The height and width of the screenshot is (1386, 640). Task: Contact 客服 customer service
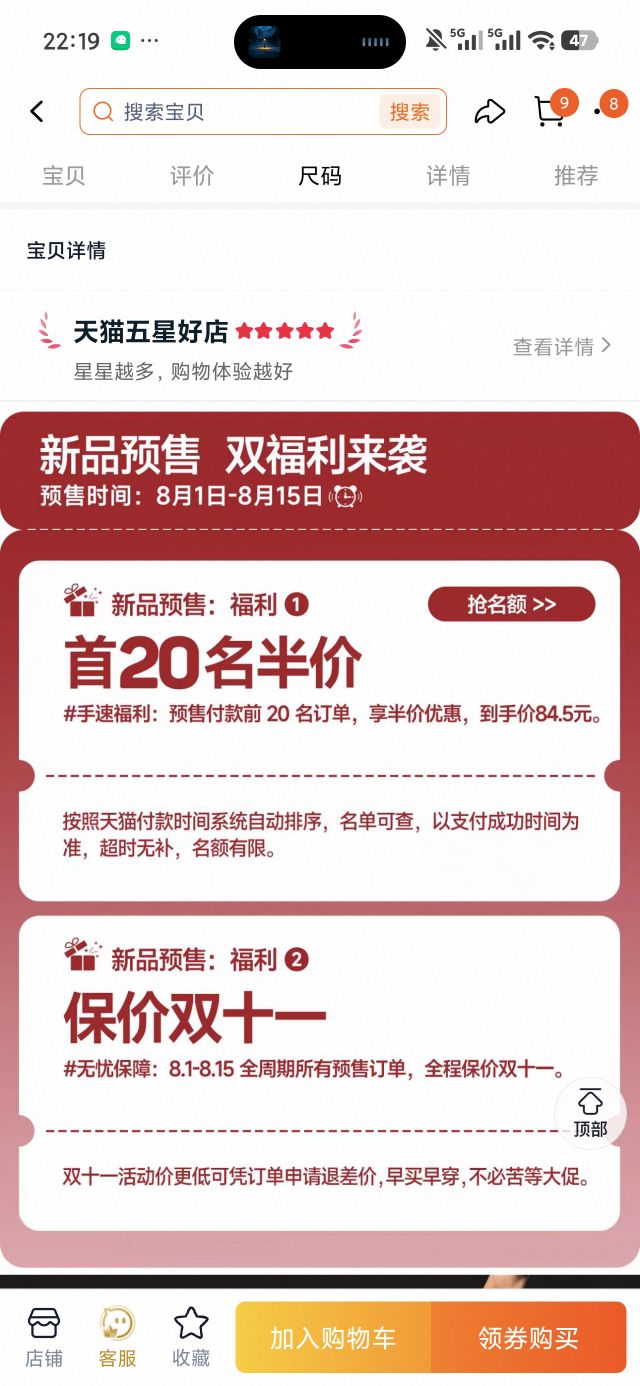point(118,1337)
